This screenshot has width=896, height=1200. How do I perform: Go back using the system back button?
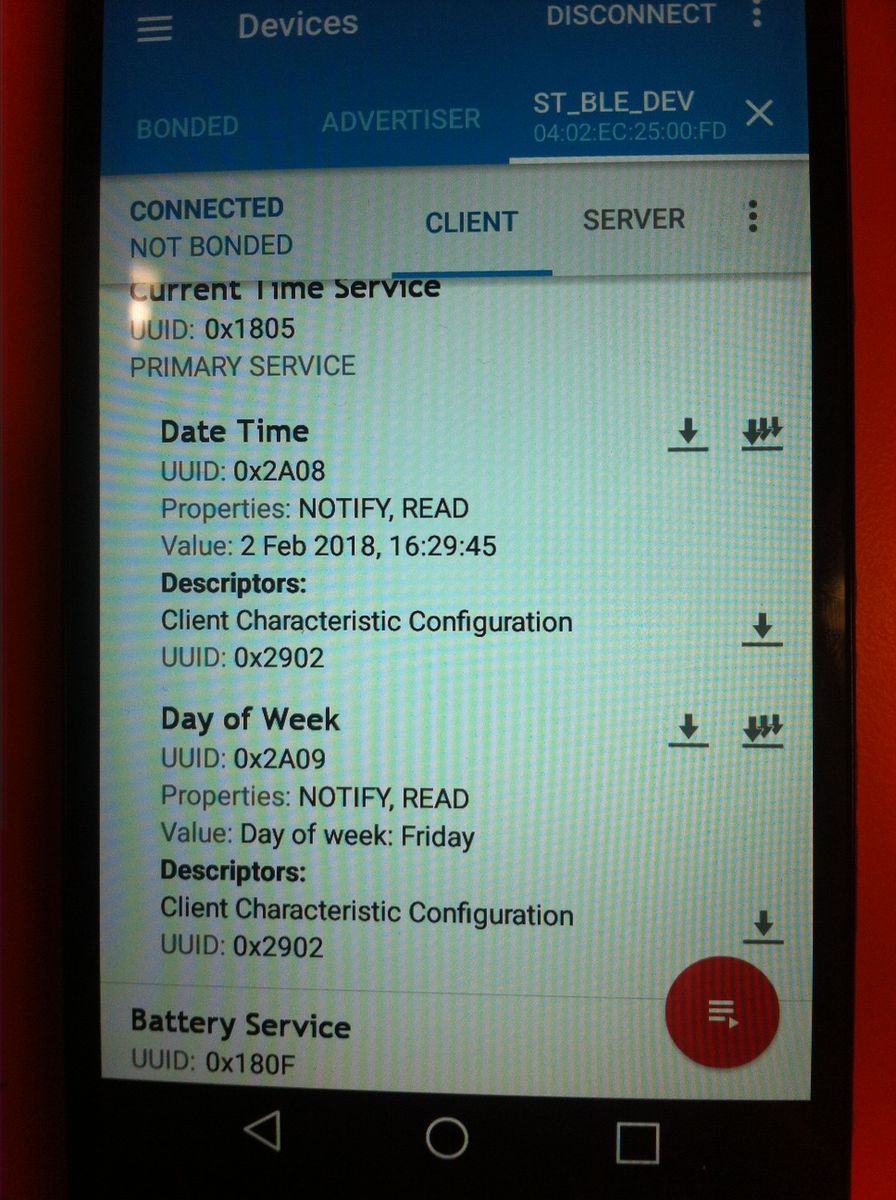tap(262, 1133)
